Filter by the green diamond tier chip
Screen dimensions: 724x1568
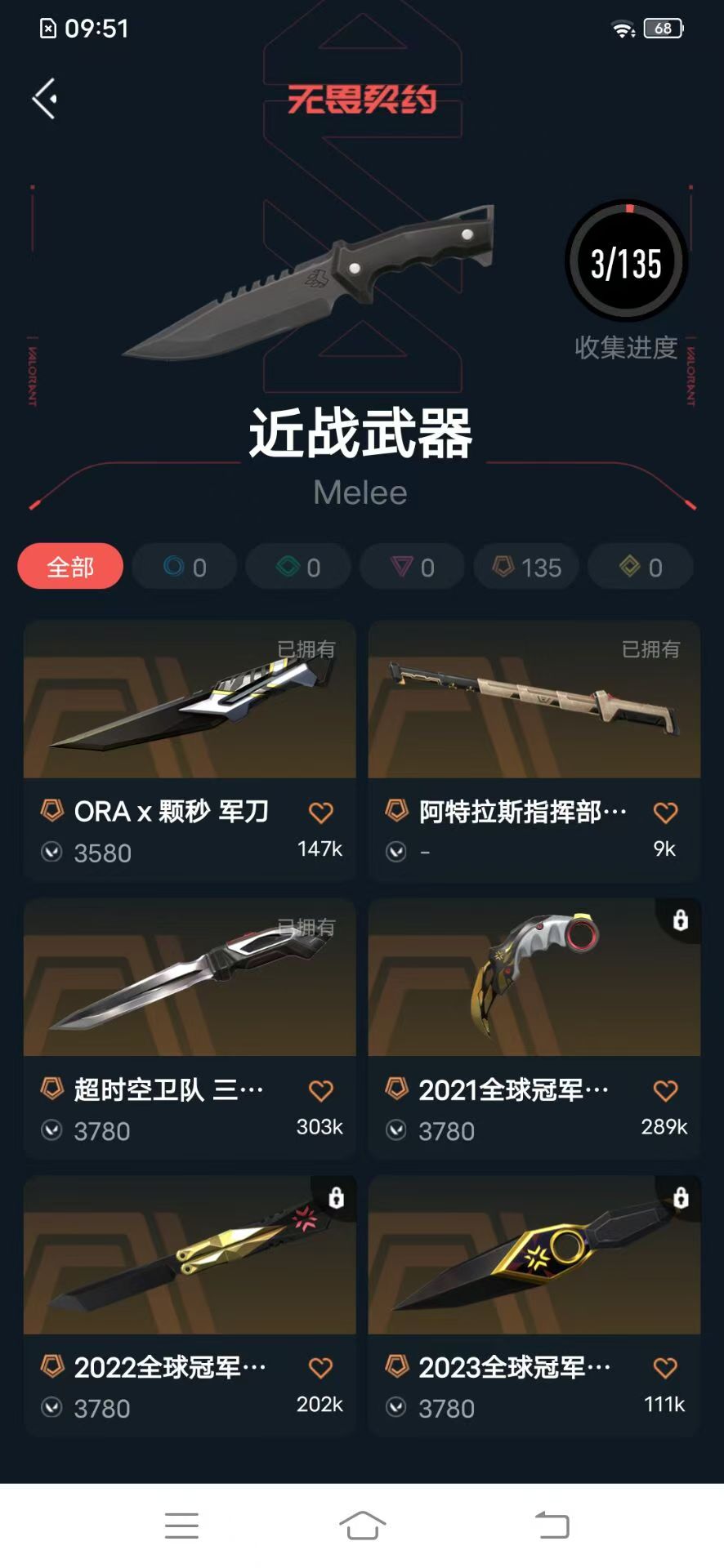click(298, 566)
